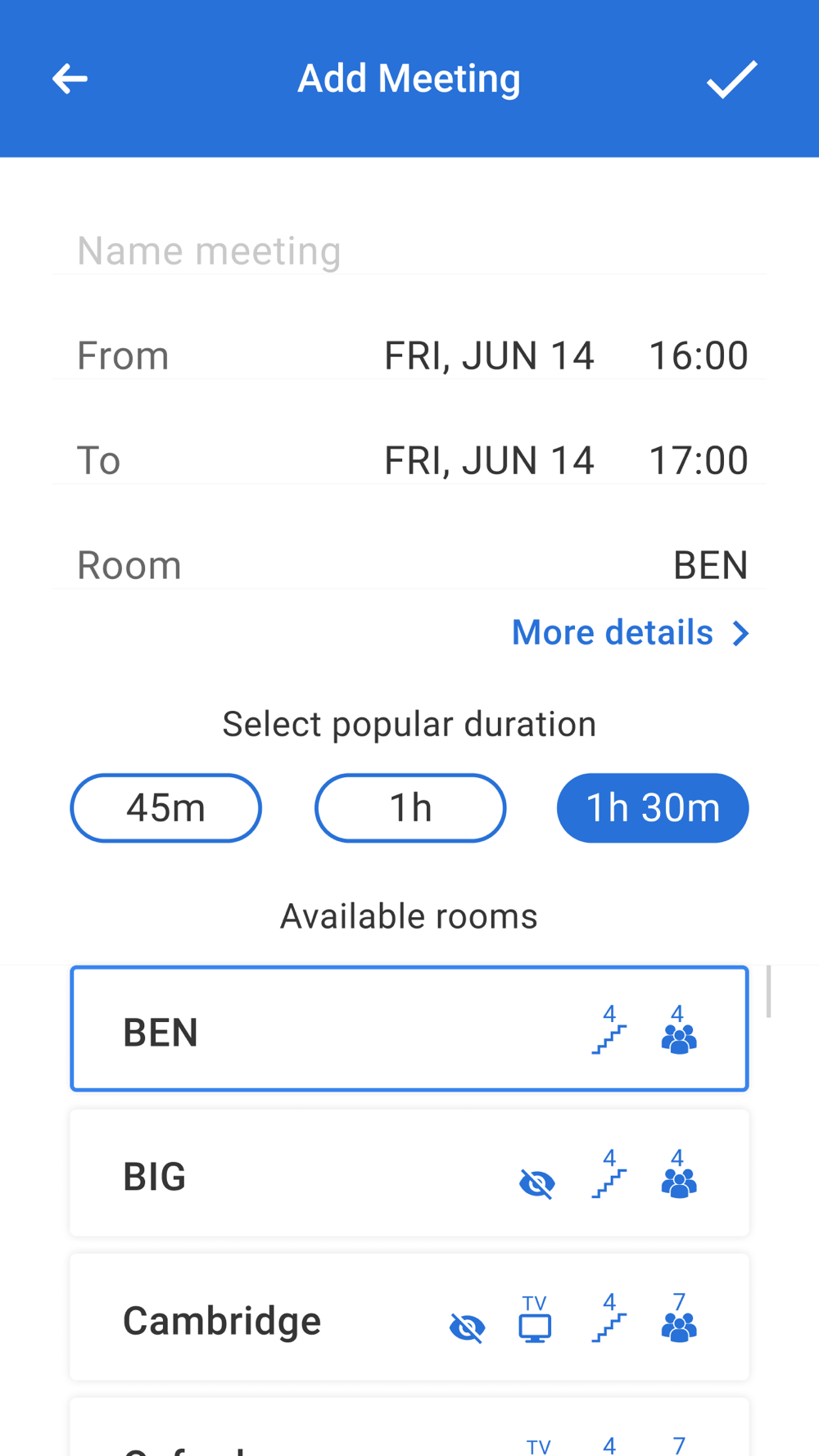Viewport: 819px width, 1456px height.
Task: Confirm the meeting with the checkmark
Action: click(x=732, y=79)
